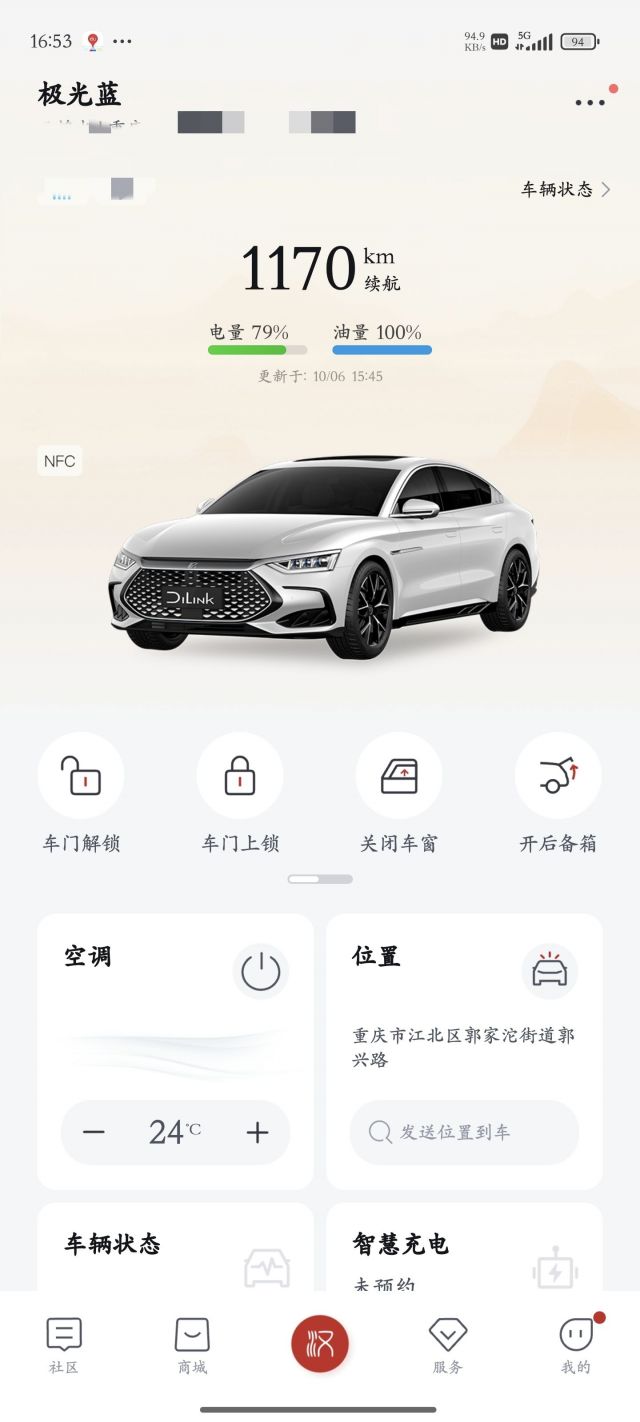
Task: Unlock doors with 车门解锁
Action: tap(81, 776)
